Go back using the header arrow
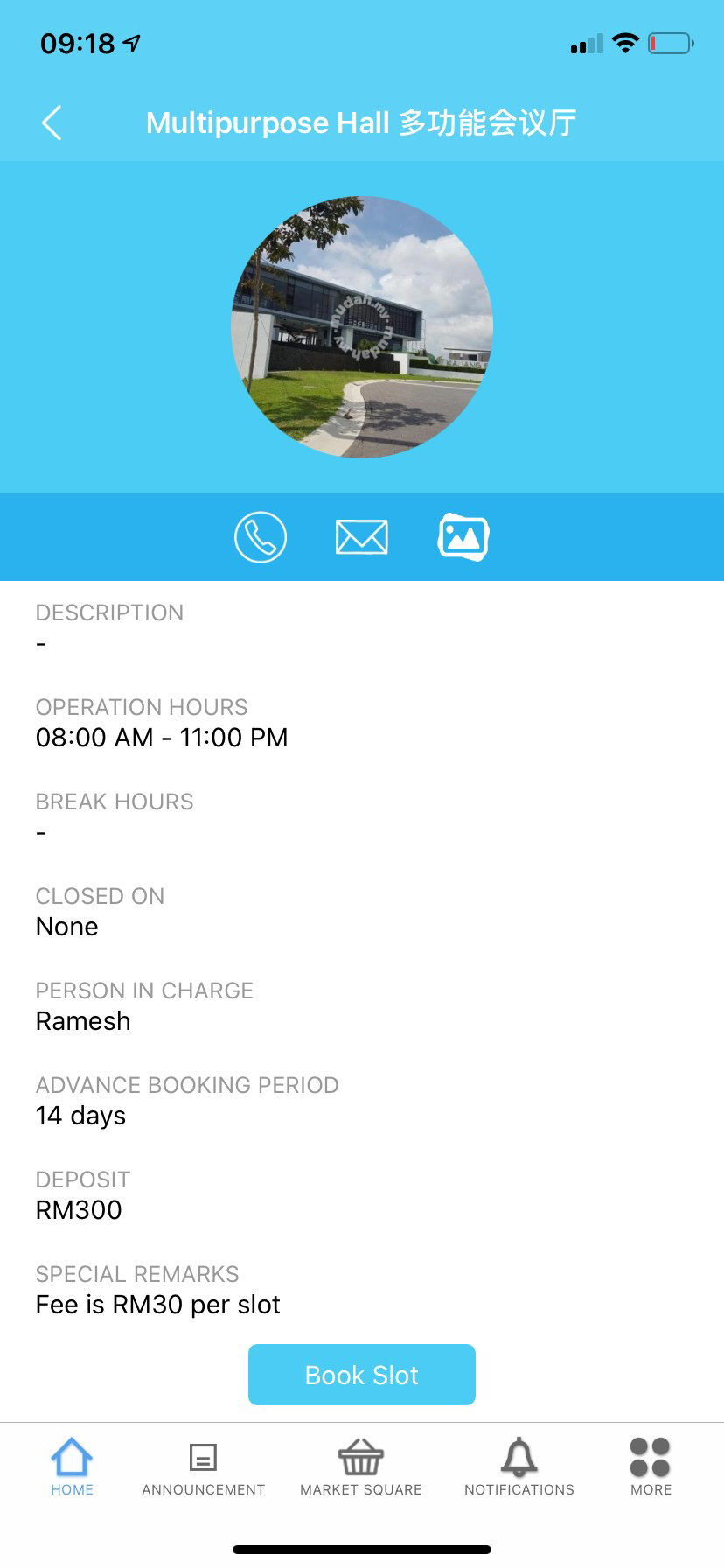724x1568 pixels. 52,122
